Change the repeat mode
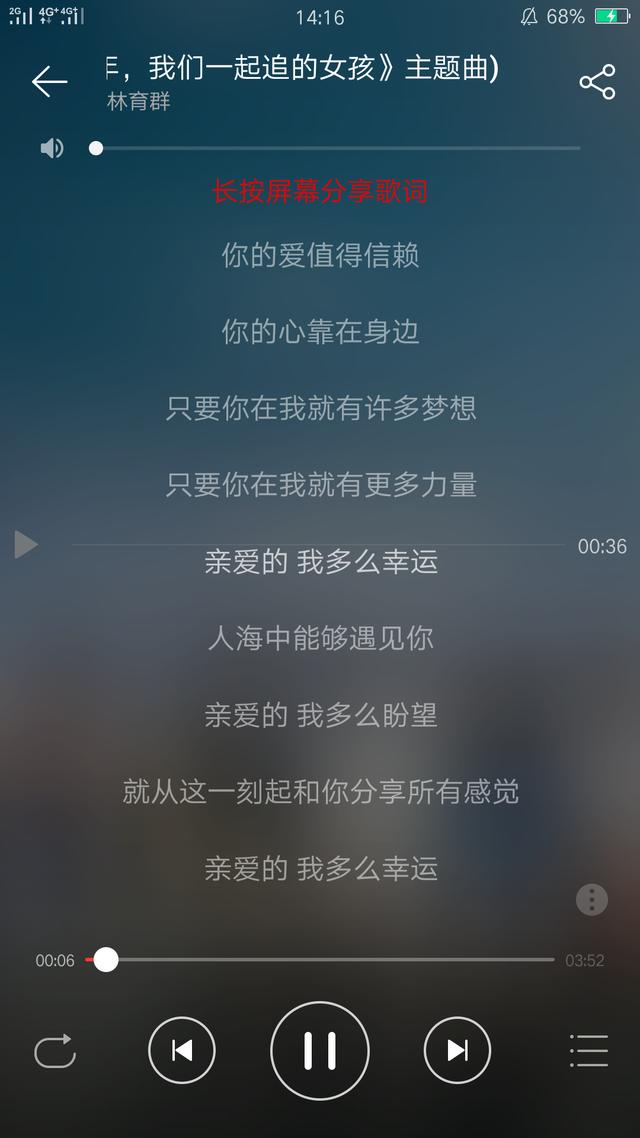This screenshot has width=640, height=1138. click(55, 1050)
